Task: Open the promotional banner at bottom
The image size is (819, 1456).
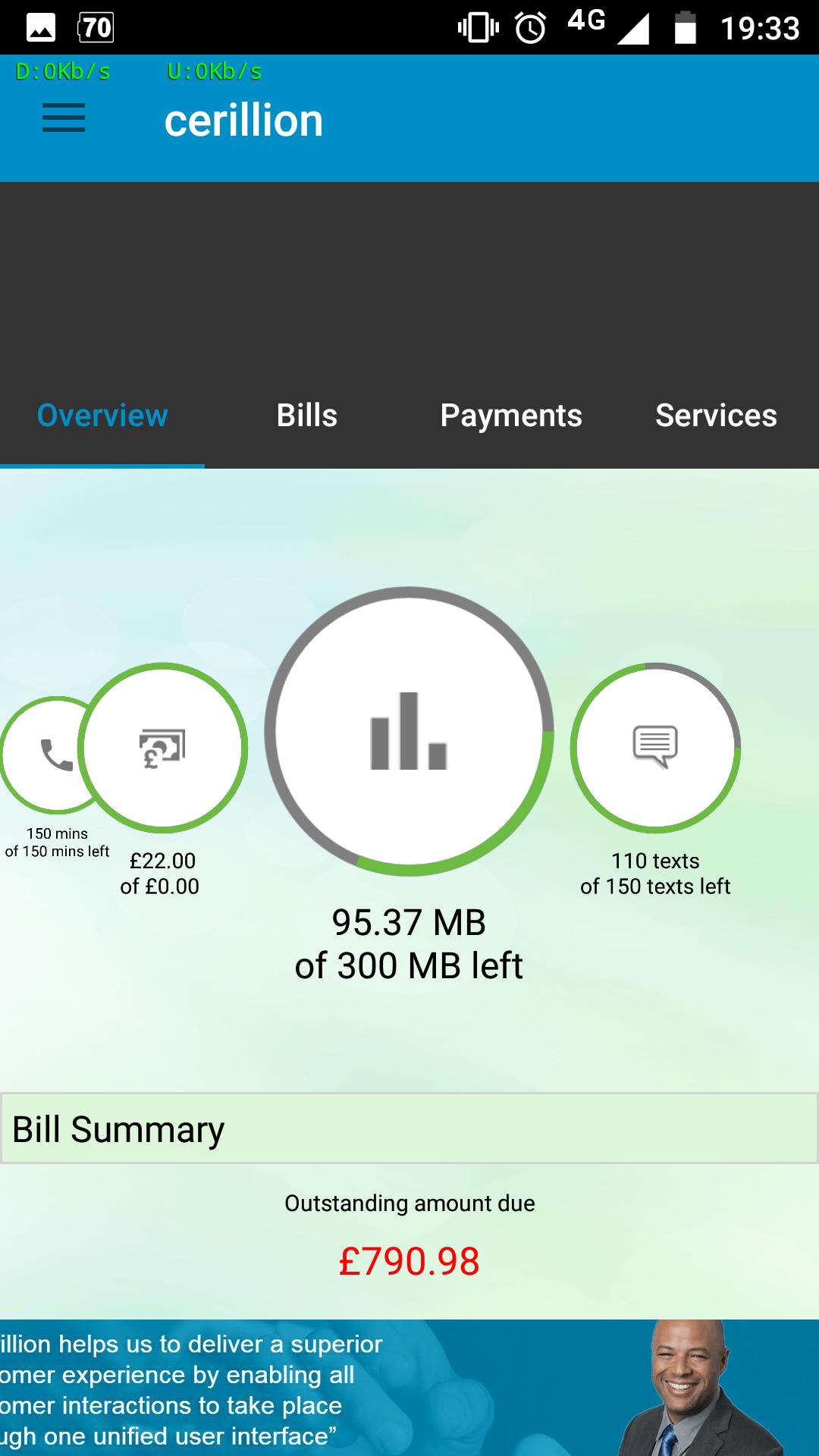Action: tap(409, 1388)
